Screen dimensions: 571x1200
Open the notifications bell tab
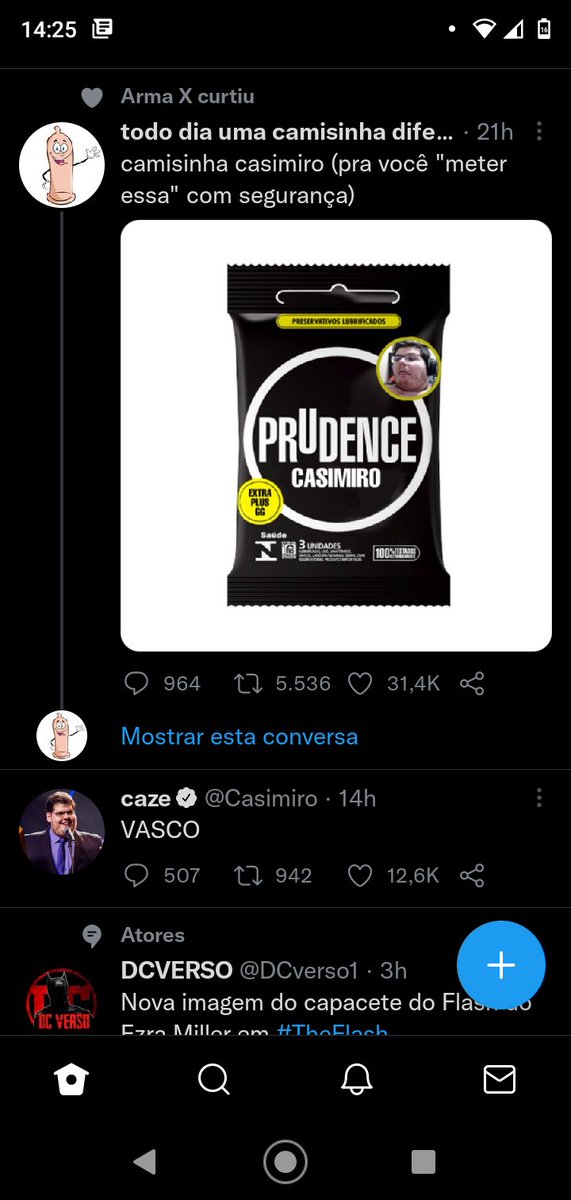point(357,1079)
